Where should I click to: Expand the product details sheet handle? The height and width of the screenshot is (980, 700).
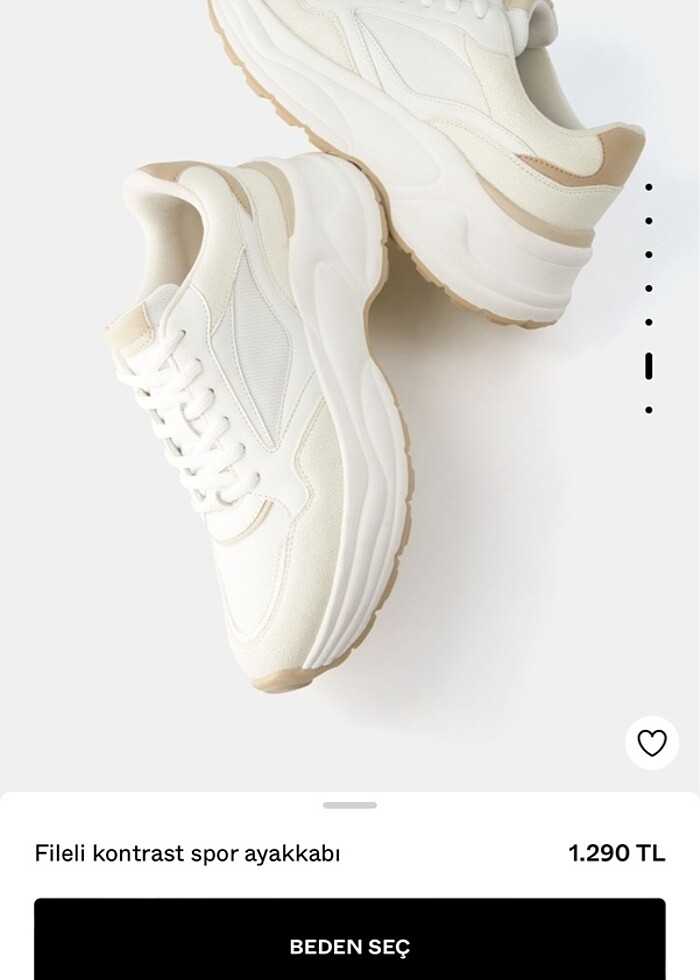(x=349, y=805)
